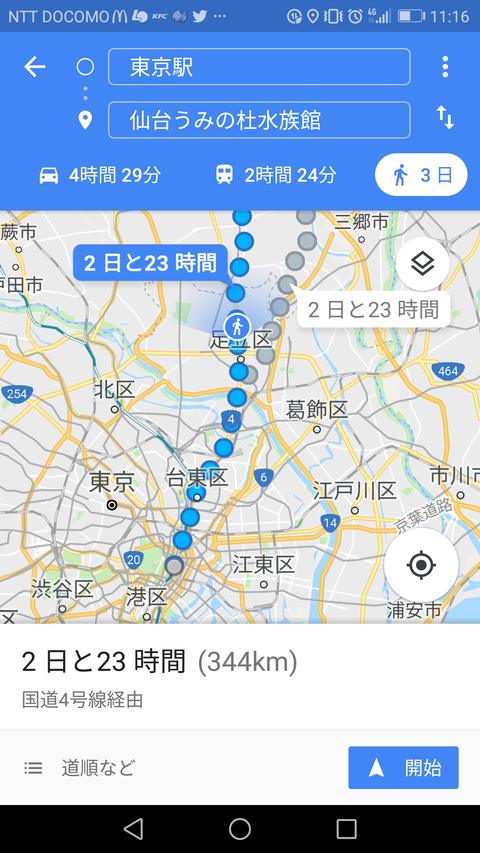Go back using the top-left arrow
Image resolution: width=480 pixels, height=853 pixels.
click(x=34, y=67)
